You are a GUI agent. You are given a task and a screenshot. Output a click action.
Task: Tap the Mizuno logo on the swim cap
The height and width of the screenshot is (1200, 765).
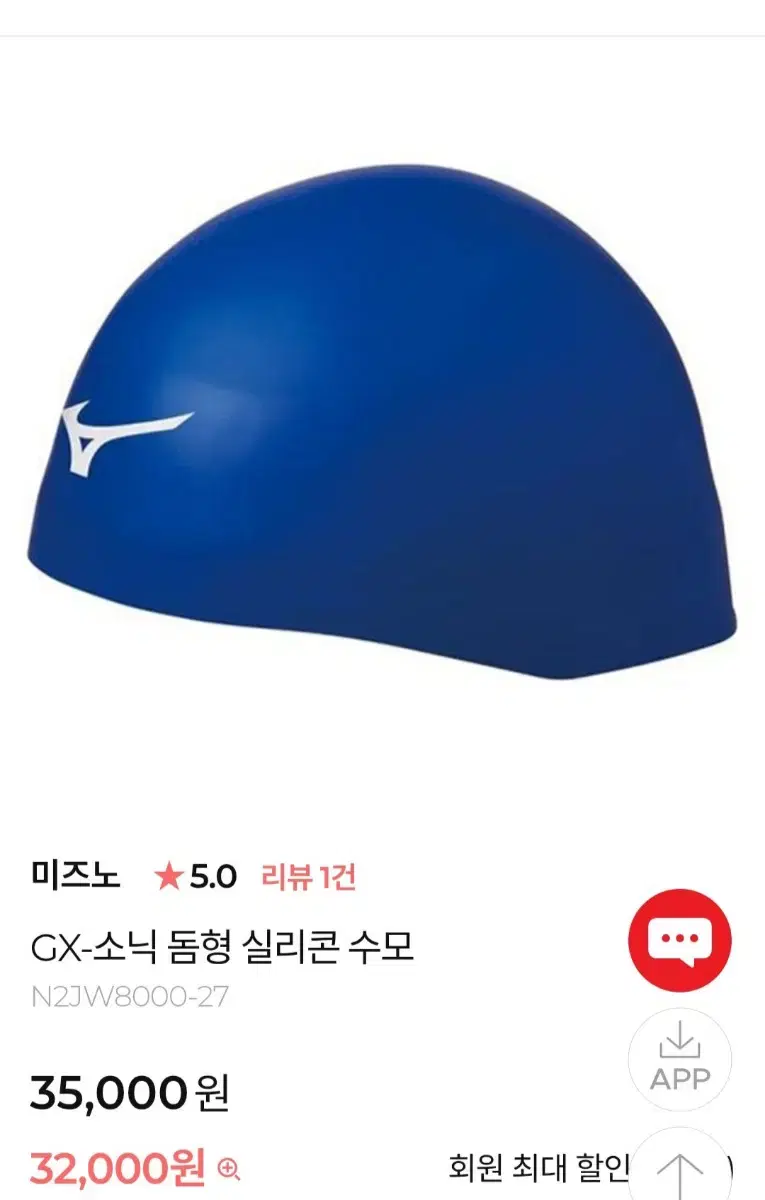[x=120, y=435]
